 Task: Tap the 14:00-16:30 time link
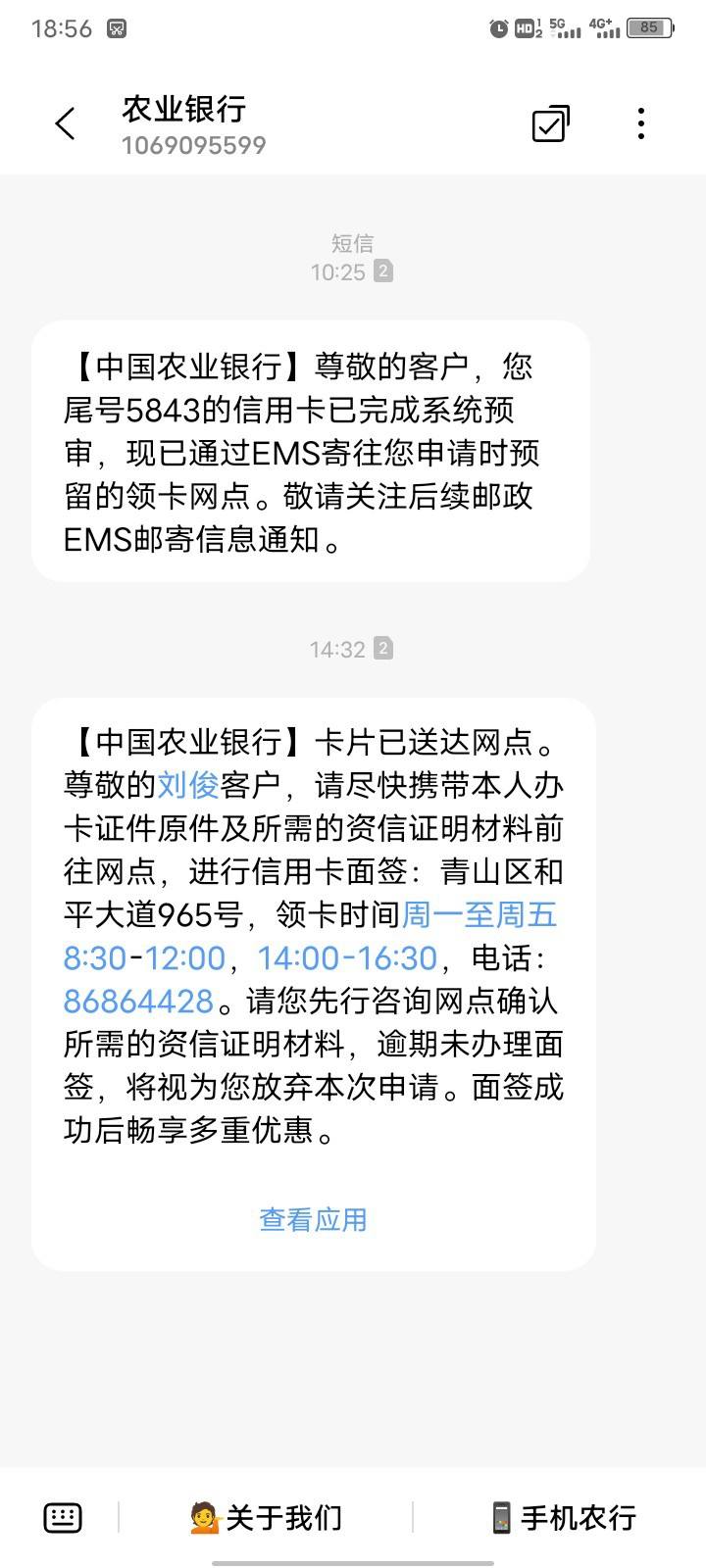point(347,957)
